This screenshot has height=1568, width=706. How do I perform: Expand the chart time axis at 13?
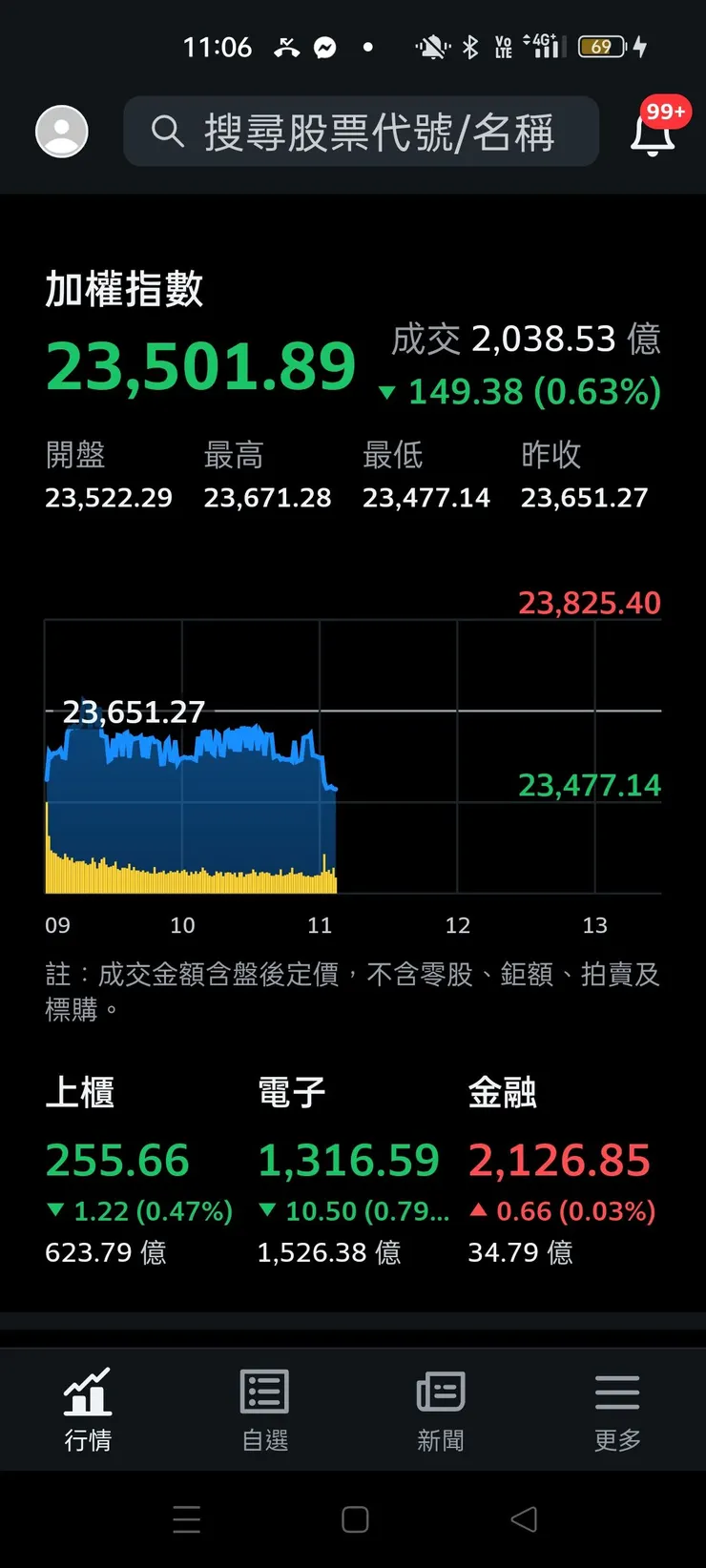[594, 924]
